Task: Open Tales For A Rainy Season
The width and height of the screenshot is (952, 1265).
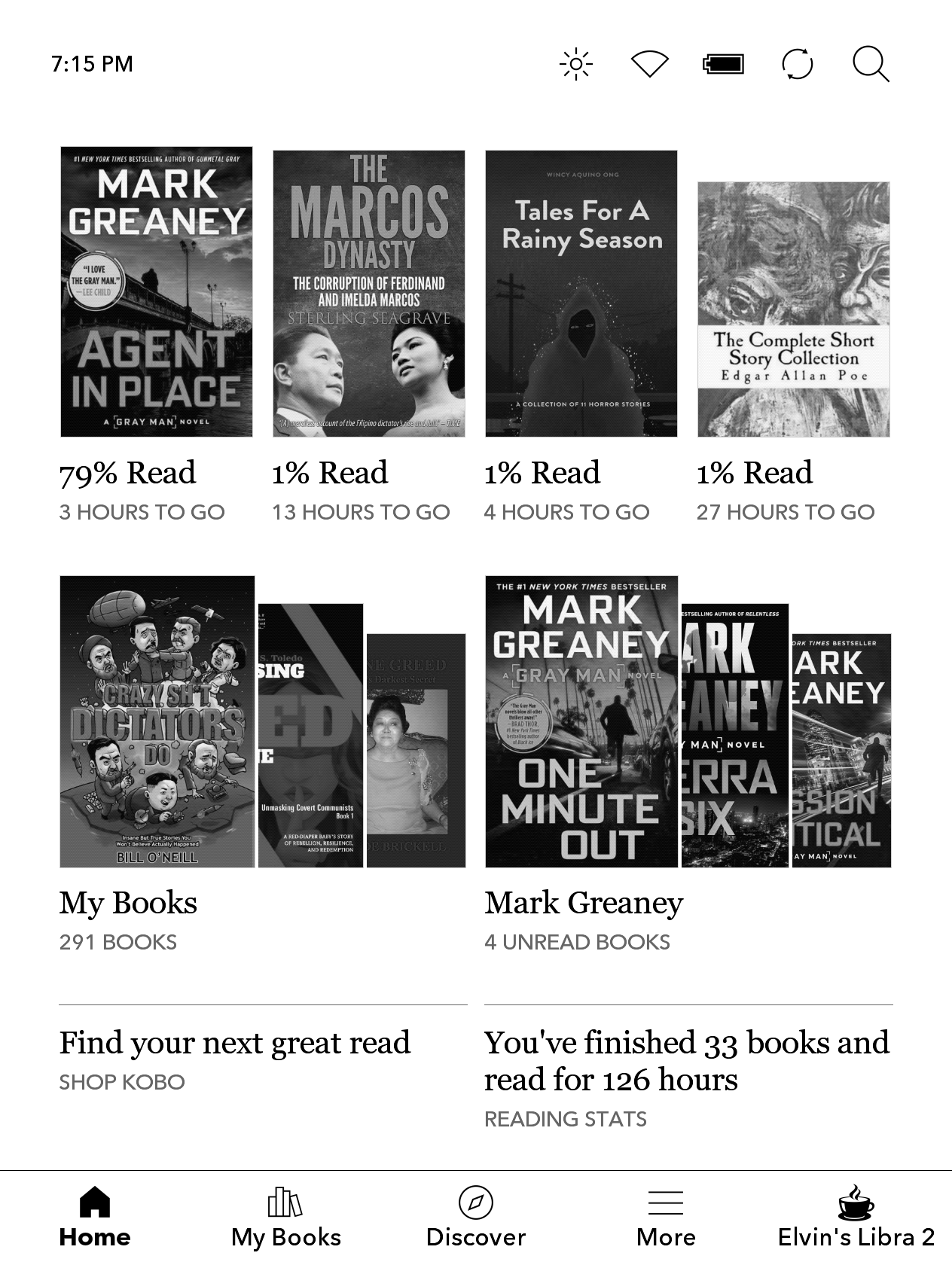Action: 581,294
